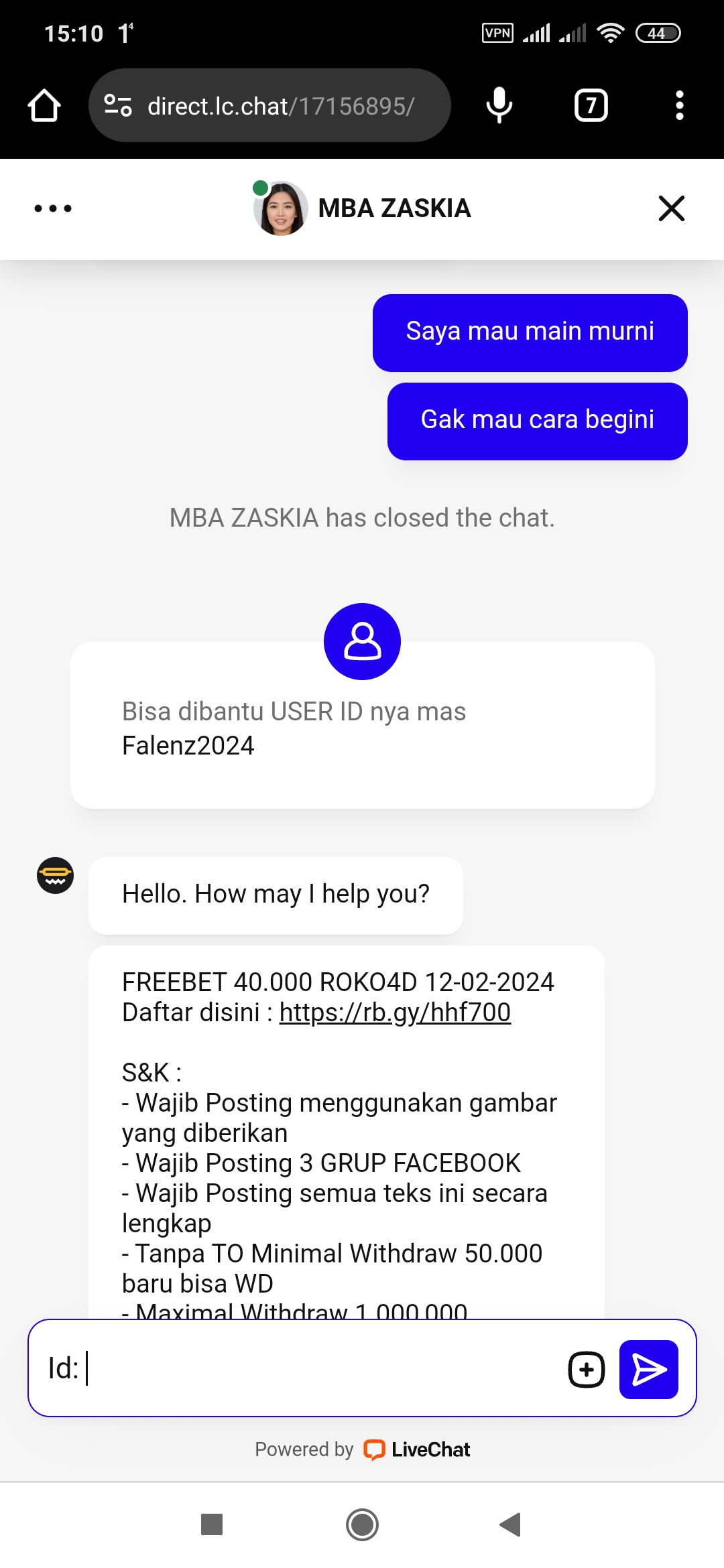This screenshot has width=724, height=1568.
Task: Focus the message input field
Action: 302,1368
